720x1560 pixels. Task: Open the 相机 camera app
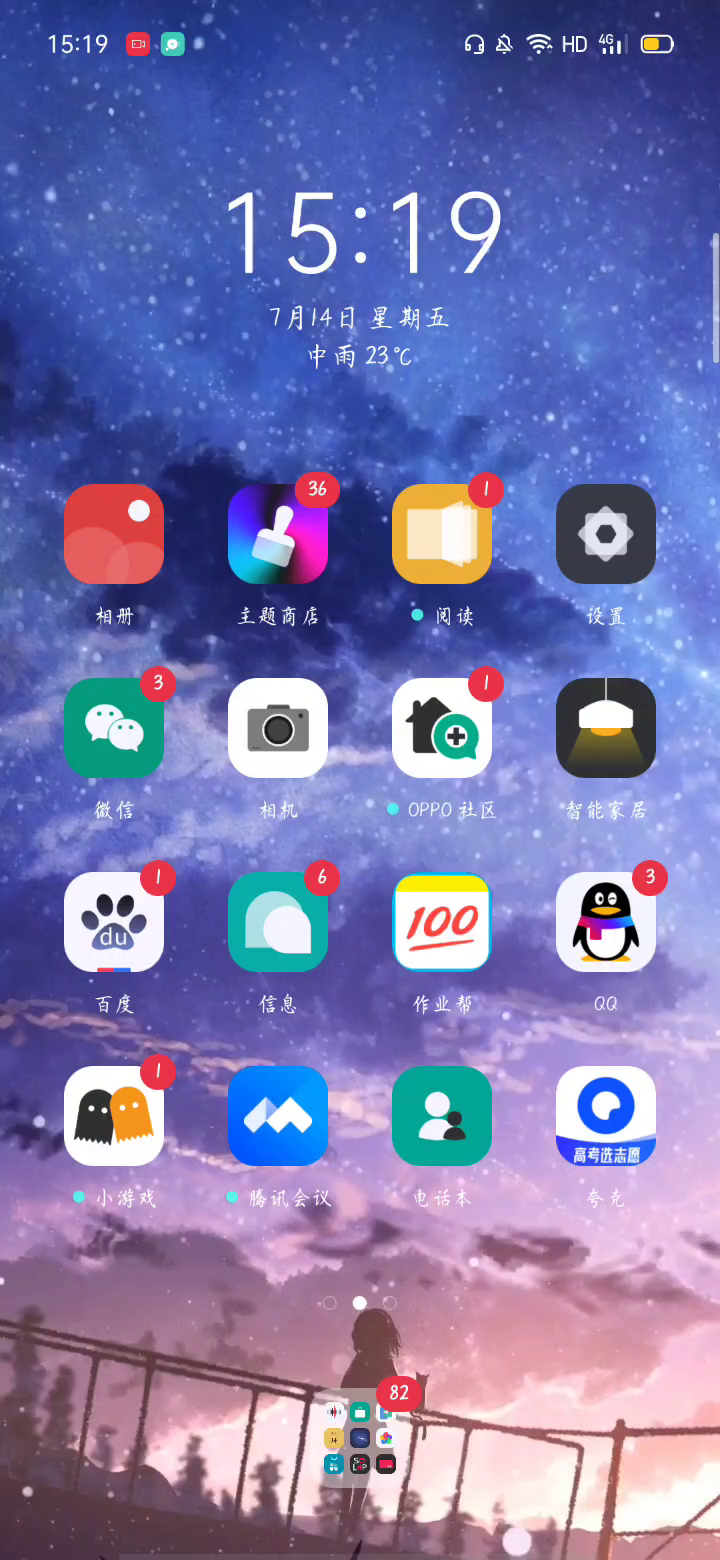278,728
